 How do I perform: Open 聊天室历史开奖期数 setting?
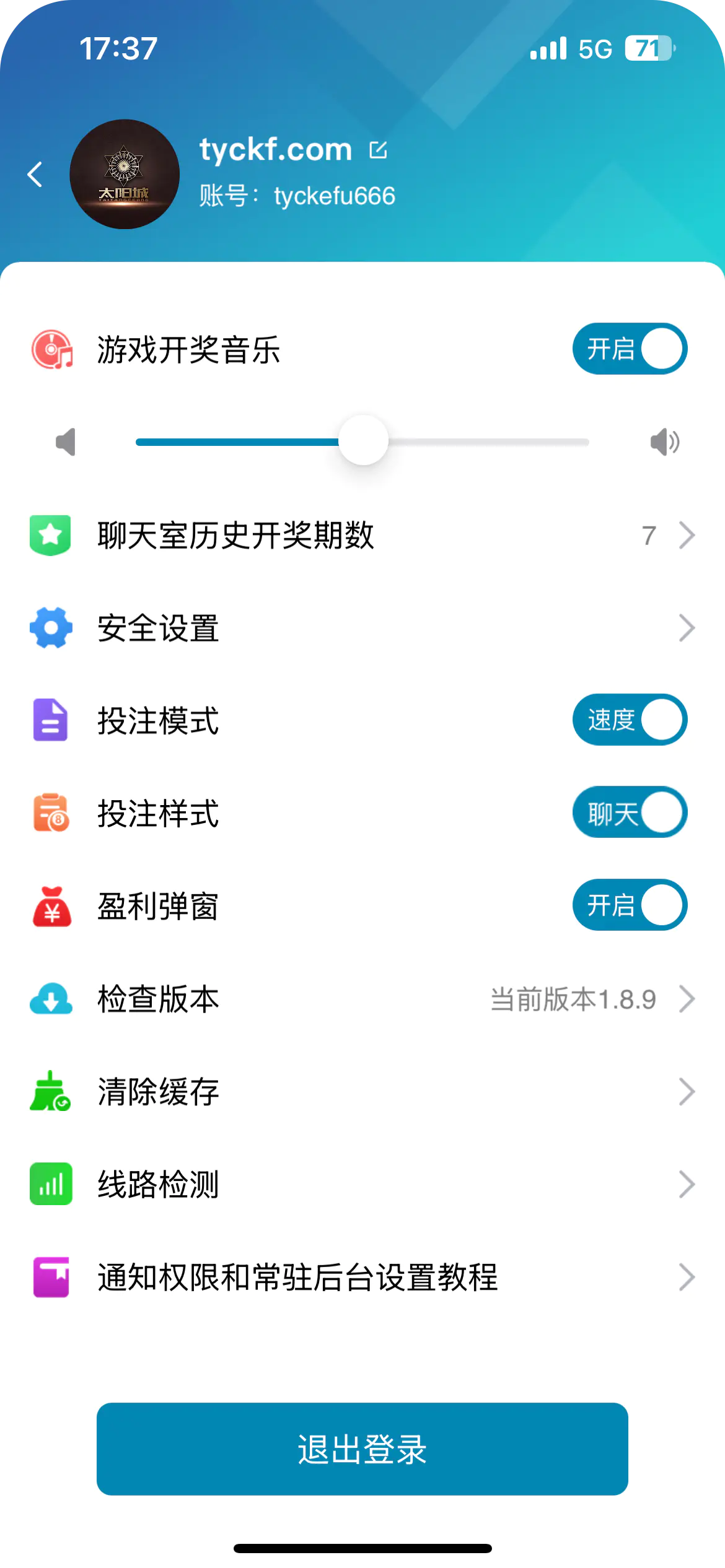(362, 535)
